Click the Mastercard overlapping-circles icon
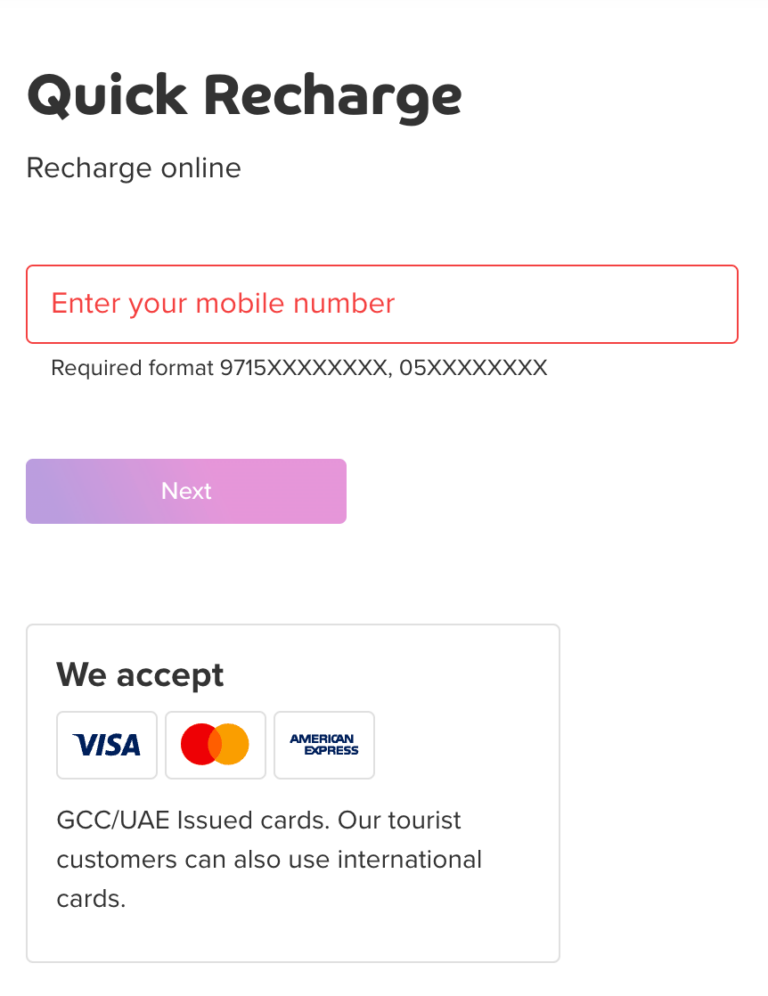The width and height of the screenshot is (768, 996). 214,744
